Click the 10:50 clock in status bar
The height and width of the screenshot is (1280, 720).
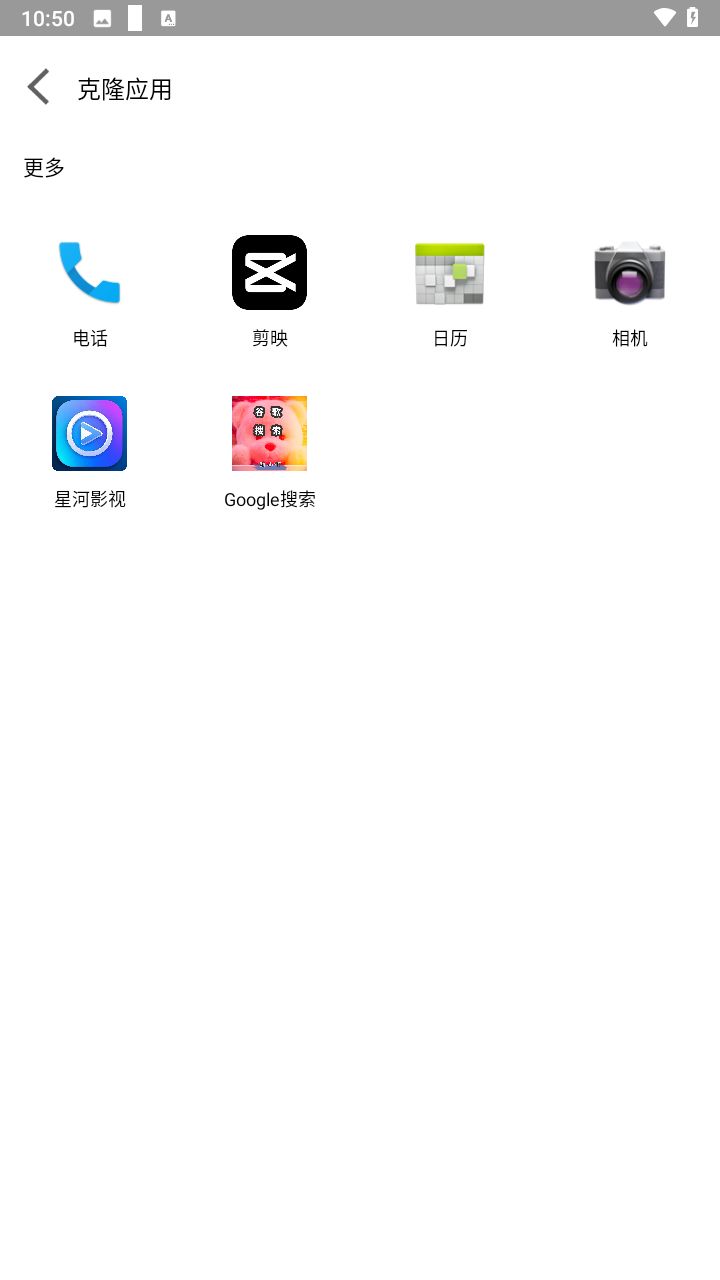point(47,17)
